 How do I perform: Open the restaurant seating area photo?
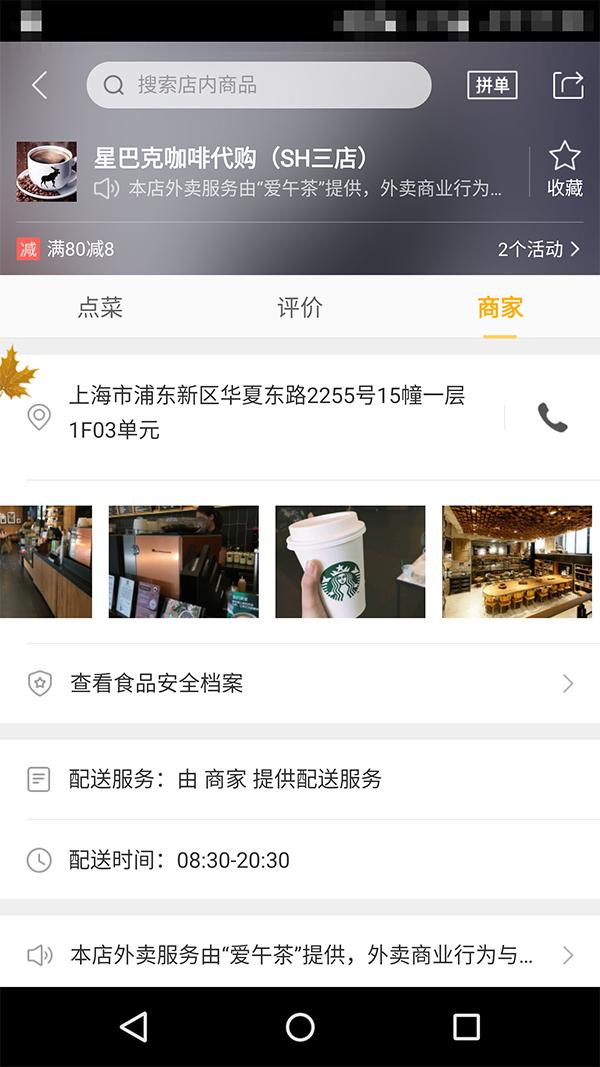517,561
